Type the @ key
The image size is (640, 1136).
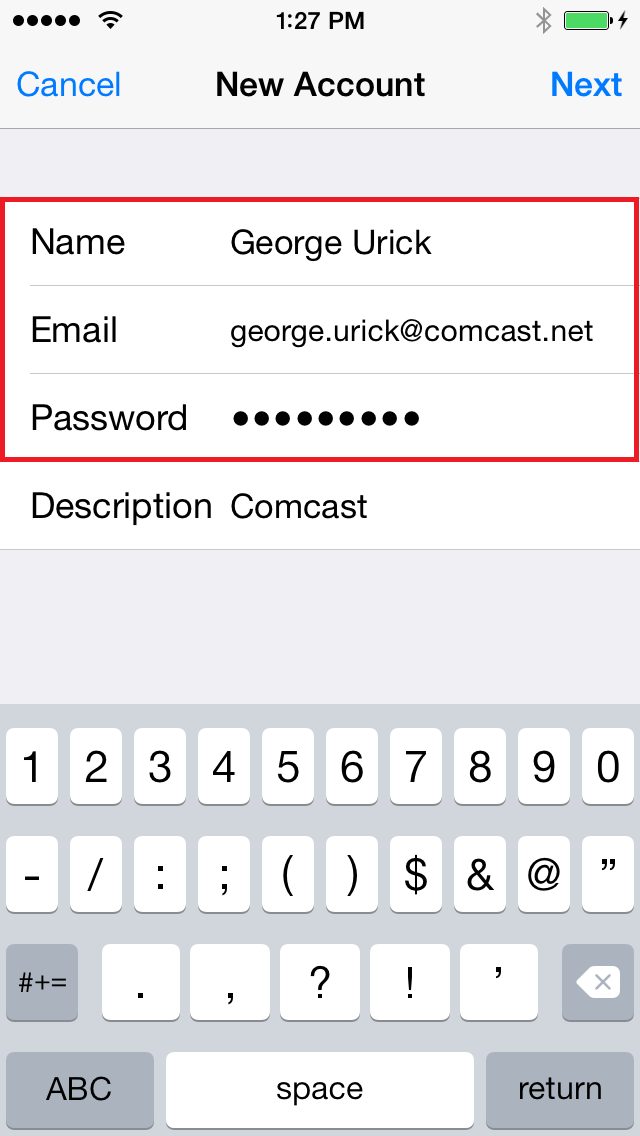[544, 875]
